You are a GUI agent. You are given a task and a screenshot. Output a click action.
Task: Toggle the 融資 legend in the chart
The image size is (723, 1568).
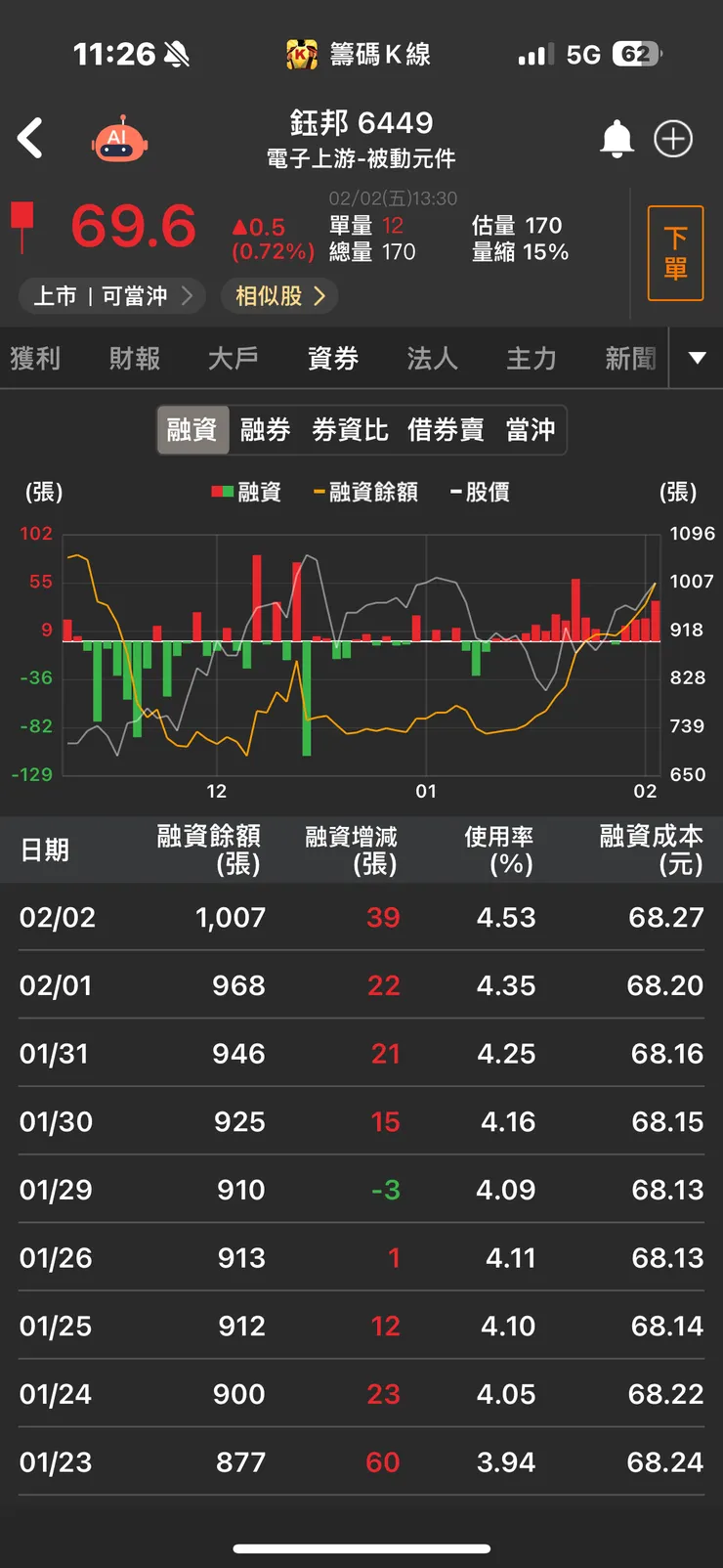click(245, 493)
